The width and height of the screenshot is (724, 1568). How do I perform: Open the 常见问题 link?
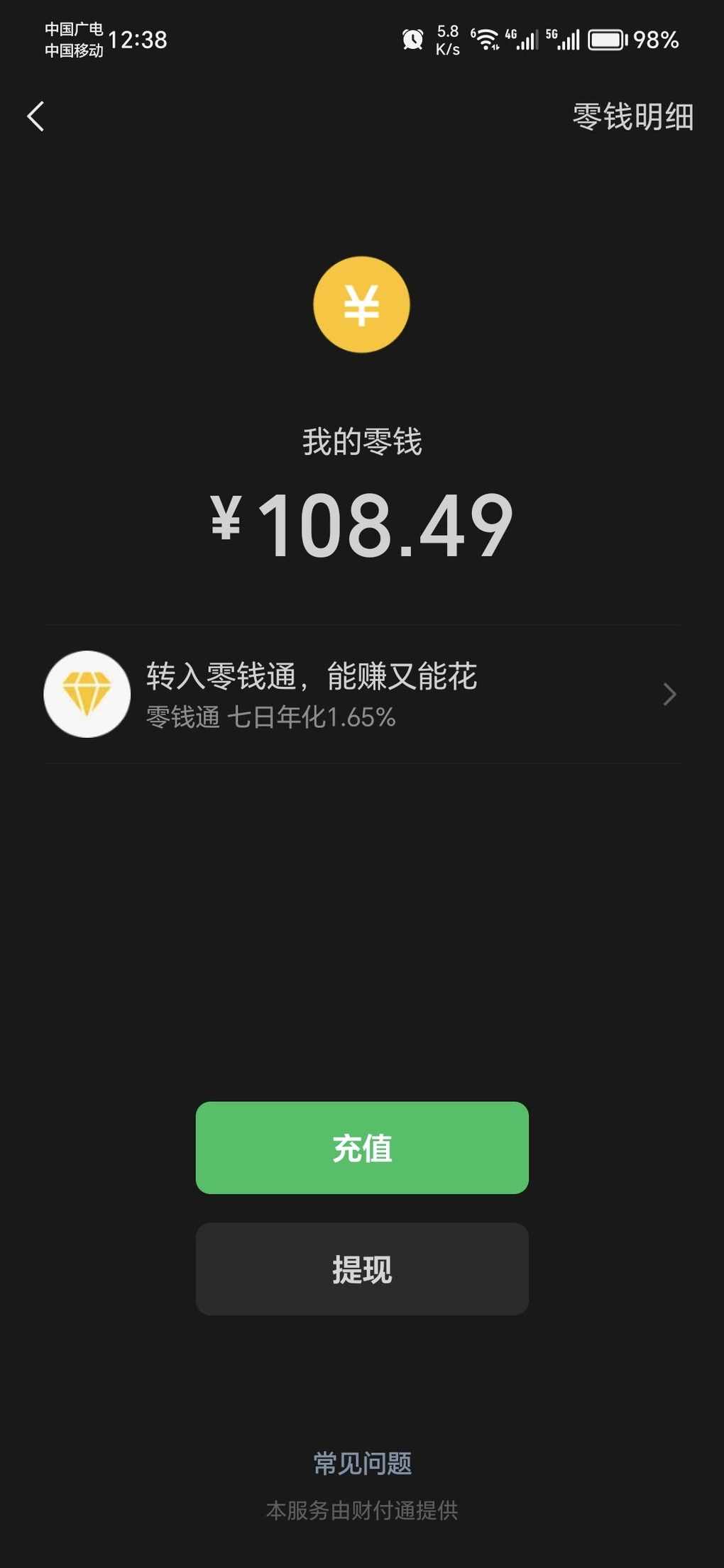tap(362, 1464)
